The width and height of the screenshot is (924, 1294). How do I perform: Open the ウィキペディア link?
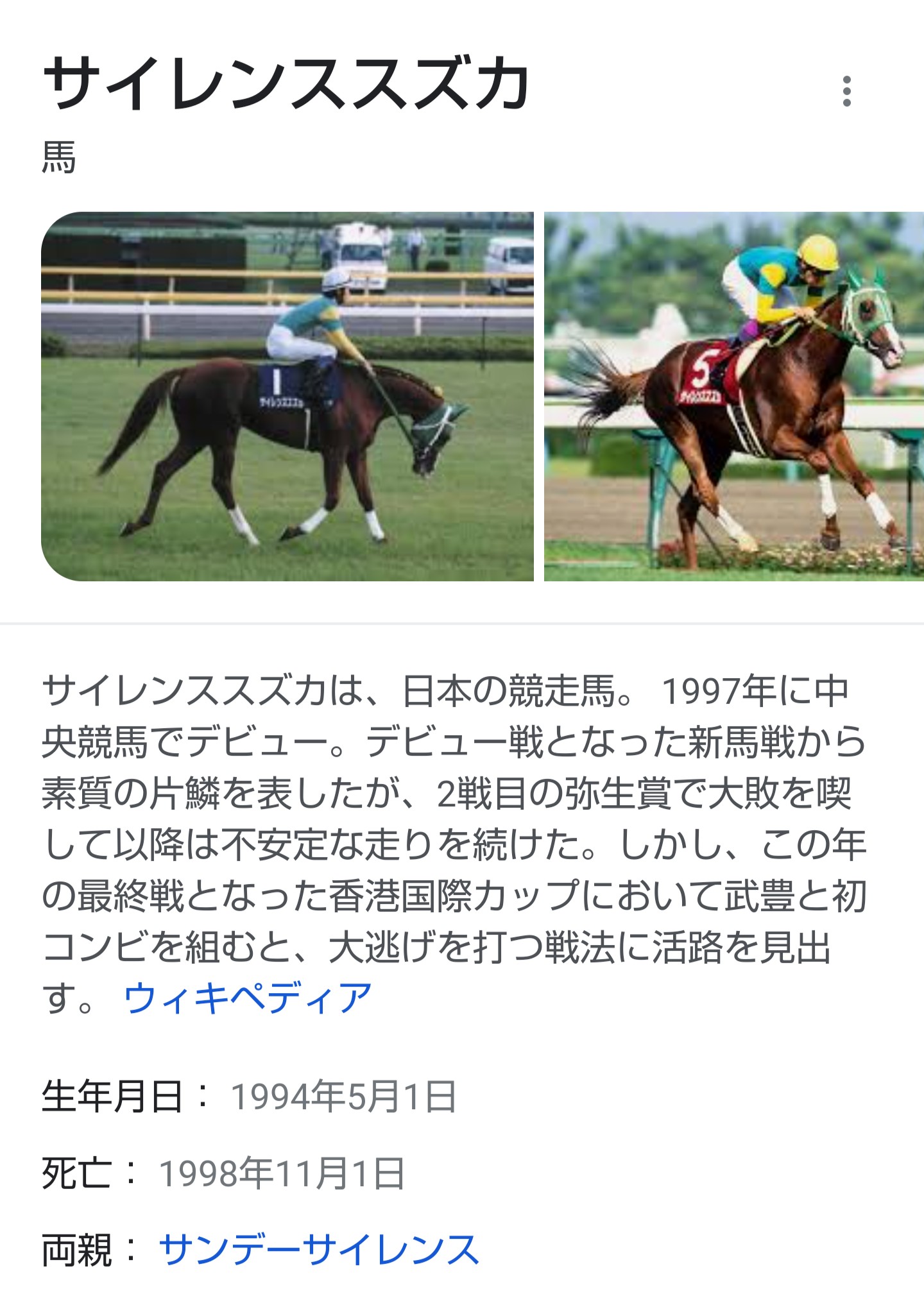[x=248, y=998]
